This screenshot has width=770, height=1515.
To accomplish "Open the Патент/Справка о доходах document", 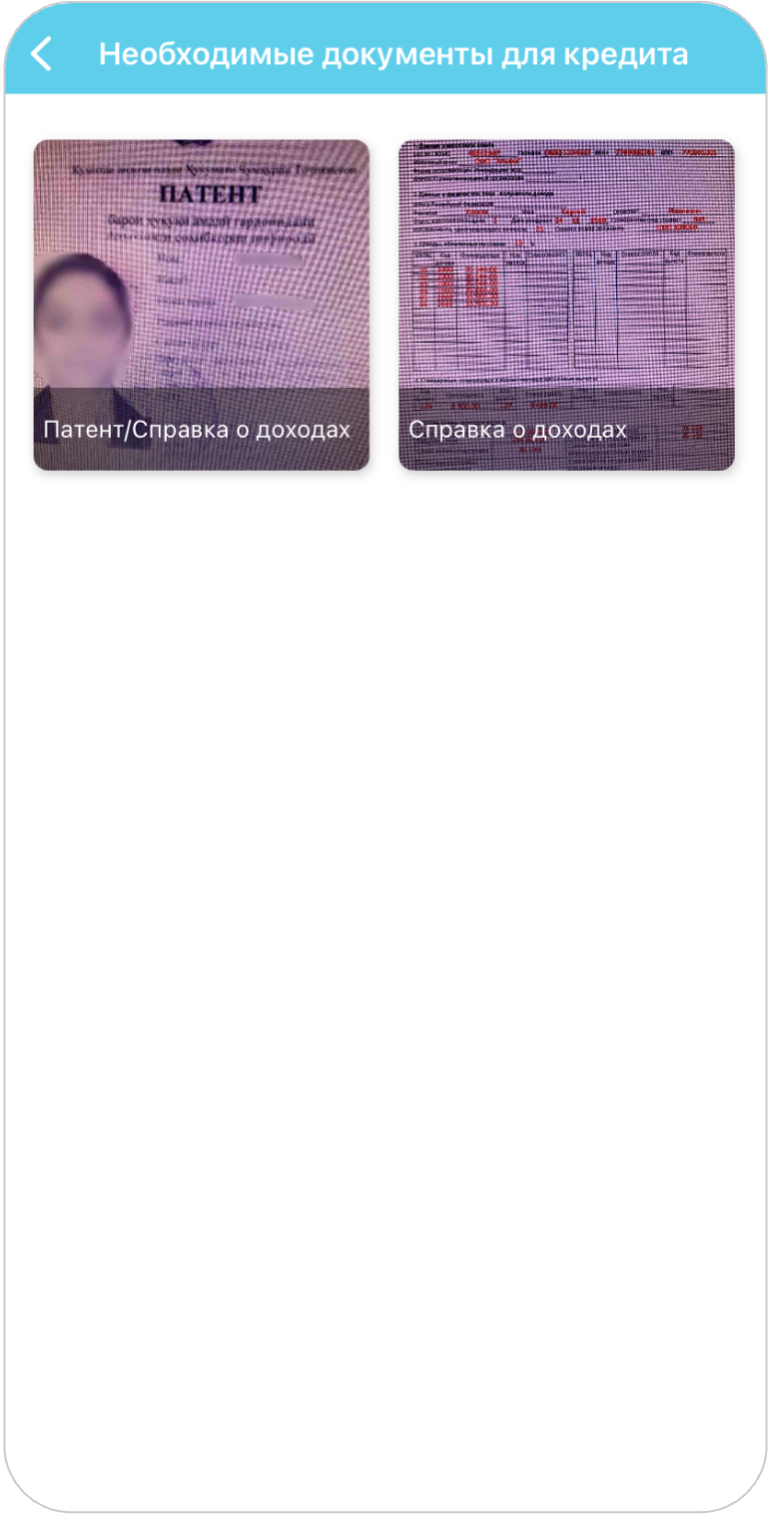I will pos(201,305).
